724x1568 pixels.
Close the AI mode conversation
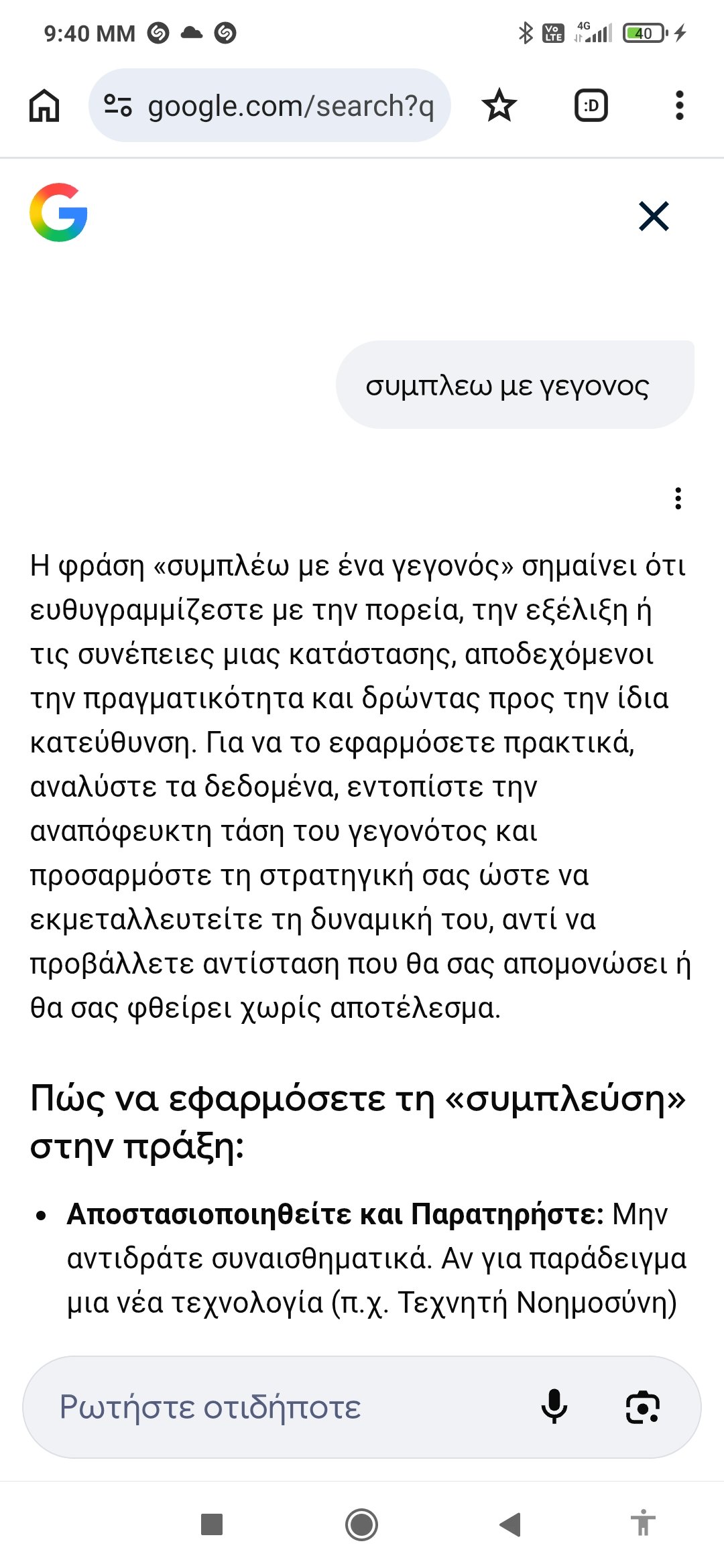coord(654,216)
